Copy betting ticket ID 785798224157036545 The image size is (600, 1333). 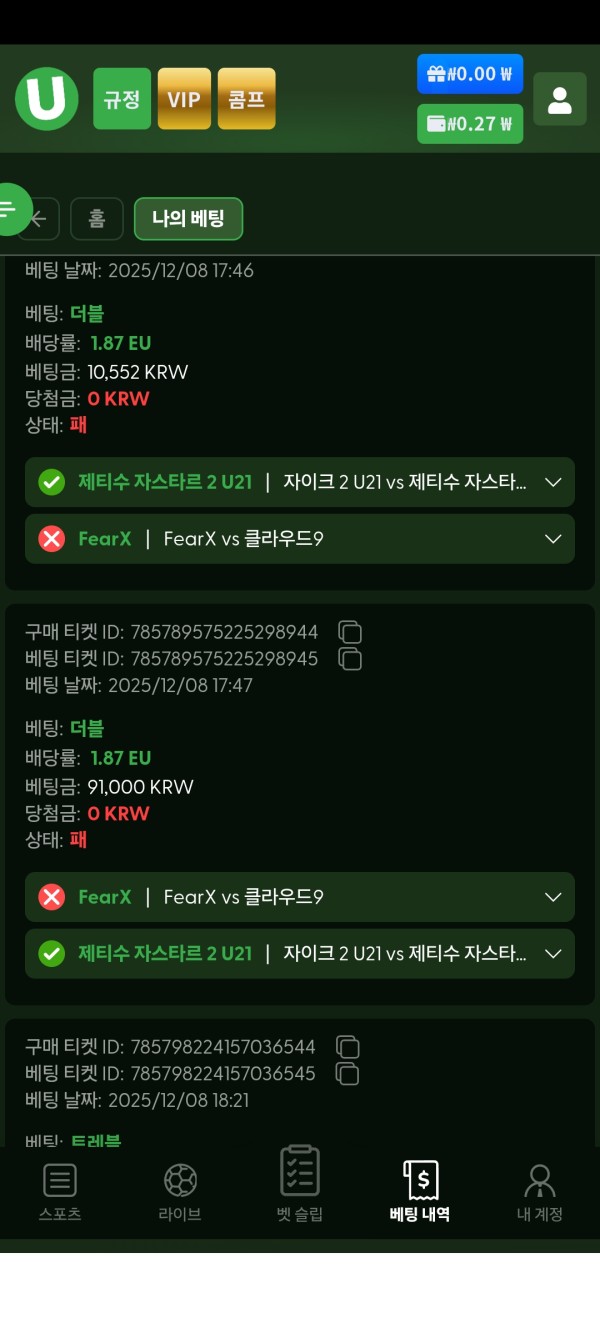click(x=347, y=1074)
